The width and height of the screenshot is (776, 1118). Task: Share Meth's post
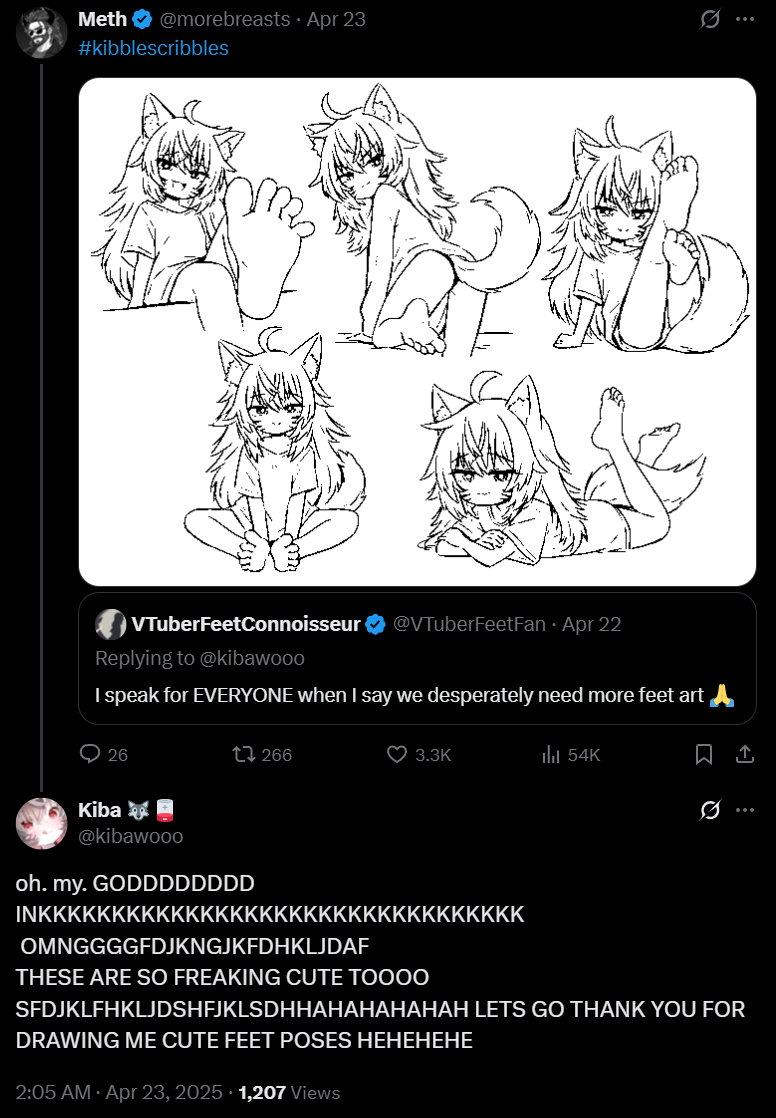pos(745,754)
